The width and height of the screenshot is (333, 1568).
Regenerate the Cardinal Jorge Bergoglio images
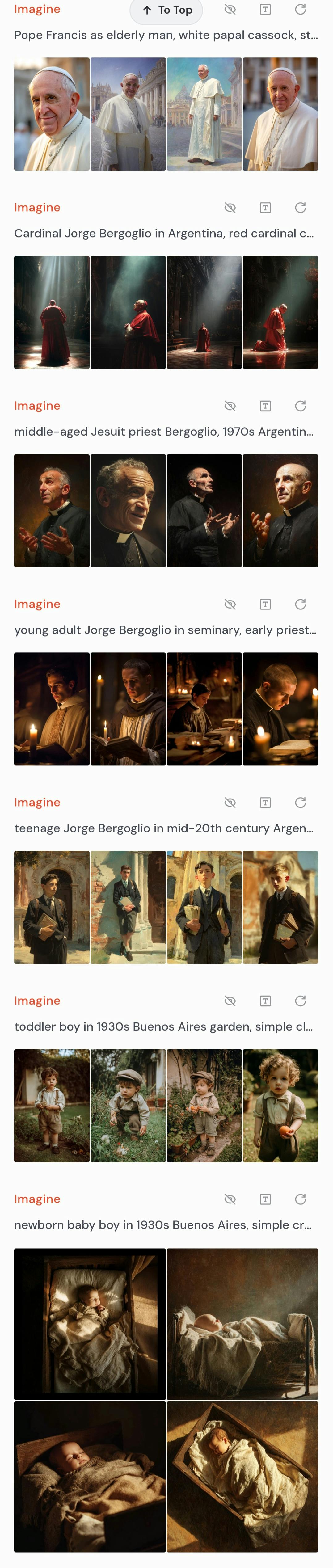[x=300, y=208]
